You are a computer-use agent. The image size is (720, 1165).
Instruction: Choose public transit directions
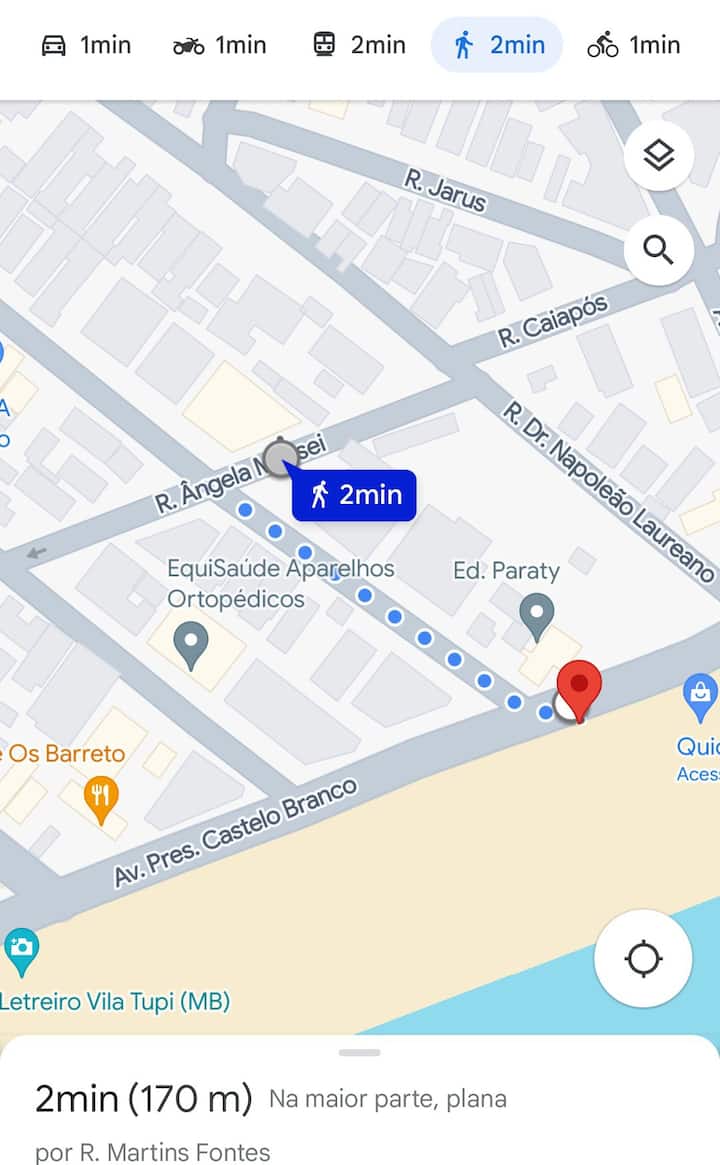358,45
